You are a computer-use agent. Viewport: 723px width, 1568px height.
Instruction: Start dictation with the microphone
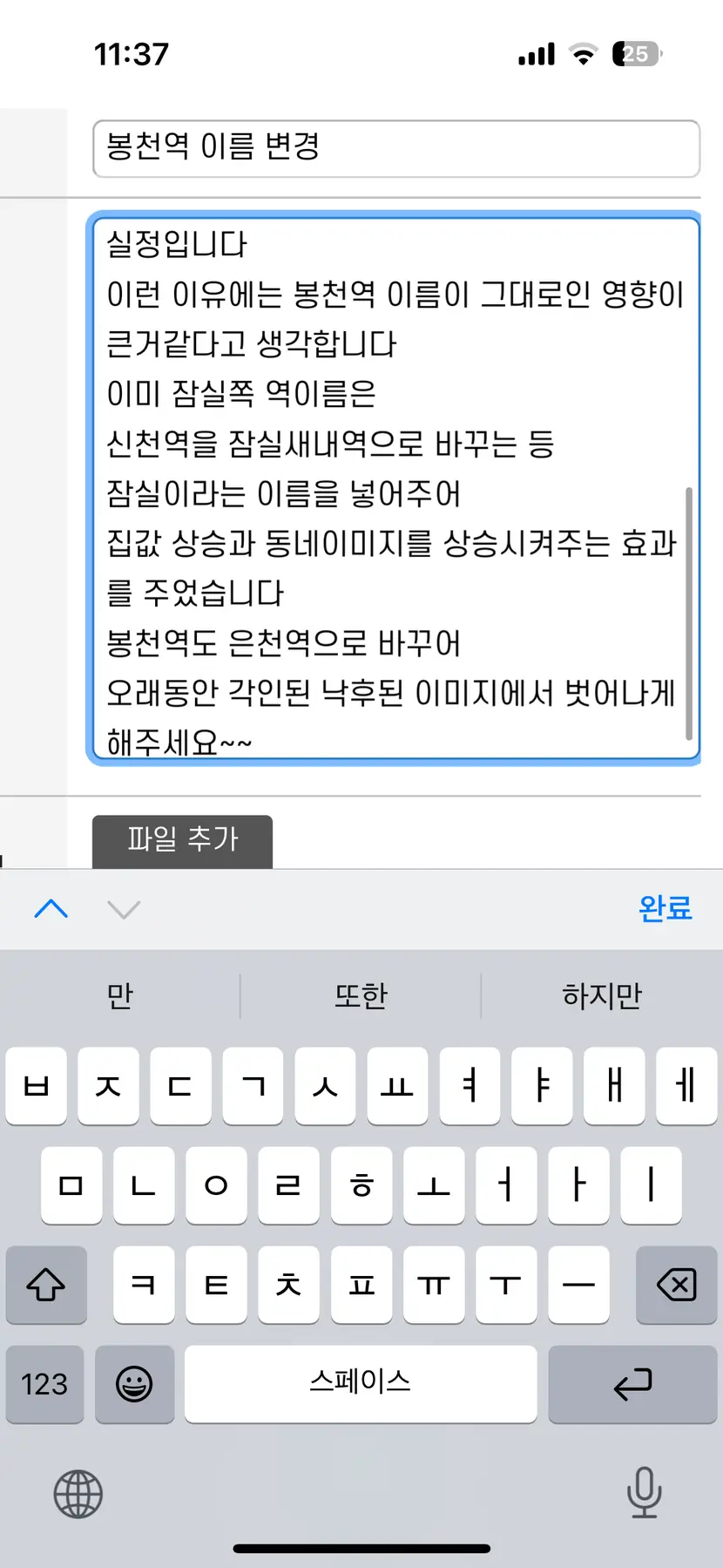pos(644,1492)
